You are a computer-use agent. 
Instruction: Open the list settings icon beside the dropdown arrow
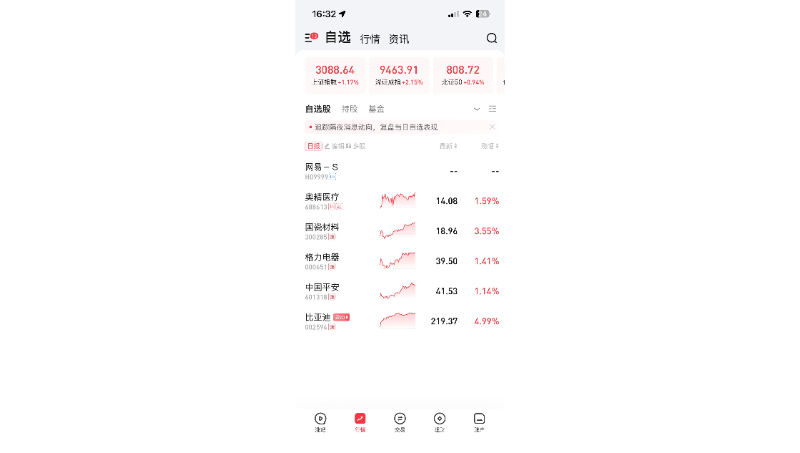[492, 108]
